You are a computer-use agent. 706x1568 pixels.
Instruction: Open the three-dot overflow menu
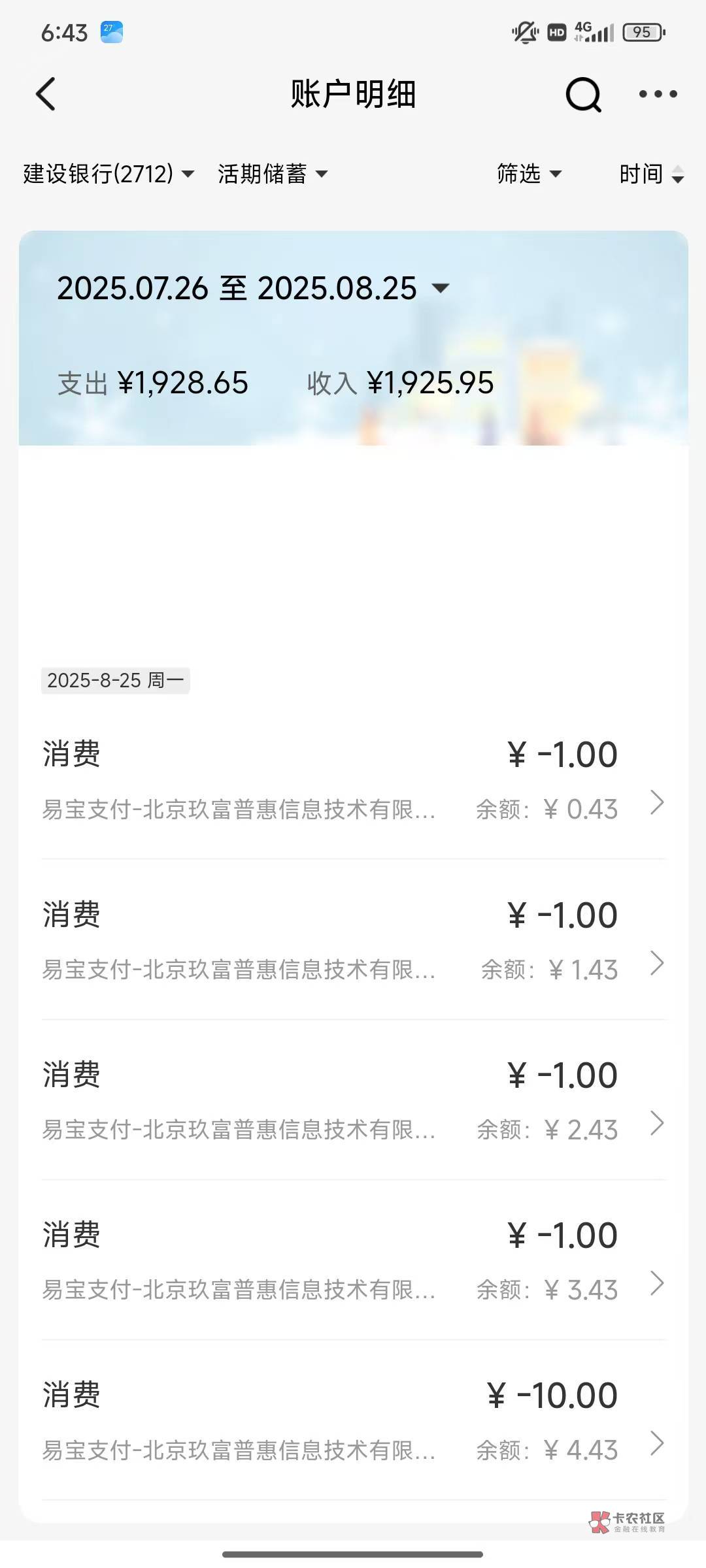pyautogui.click(x=658, y=94)
